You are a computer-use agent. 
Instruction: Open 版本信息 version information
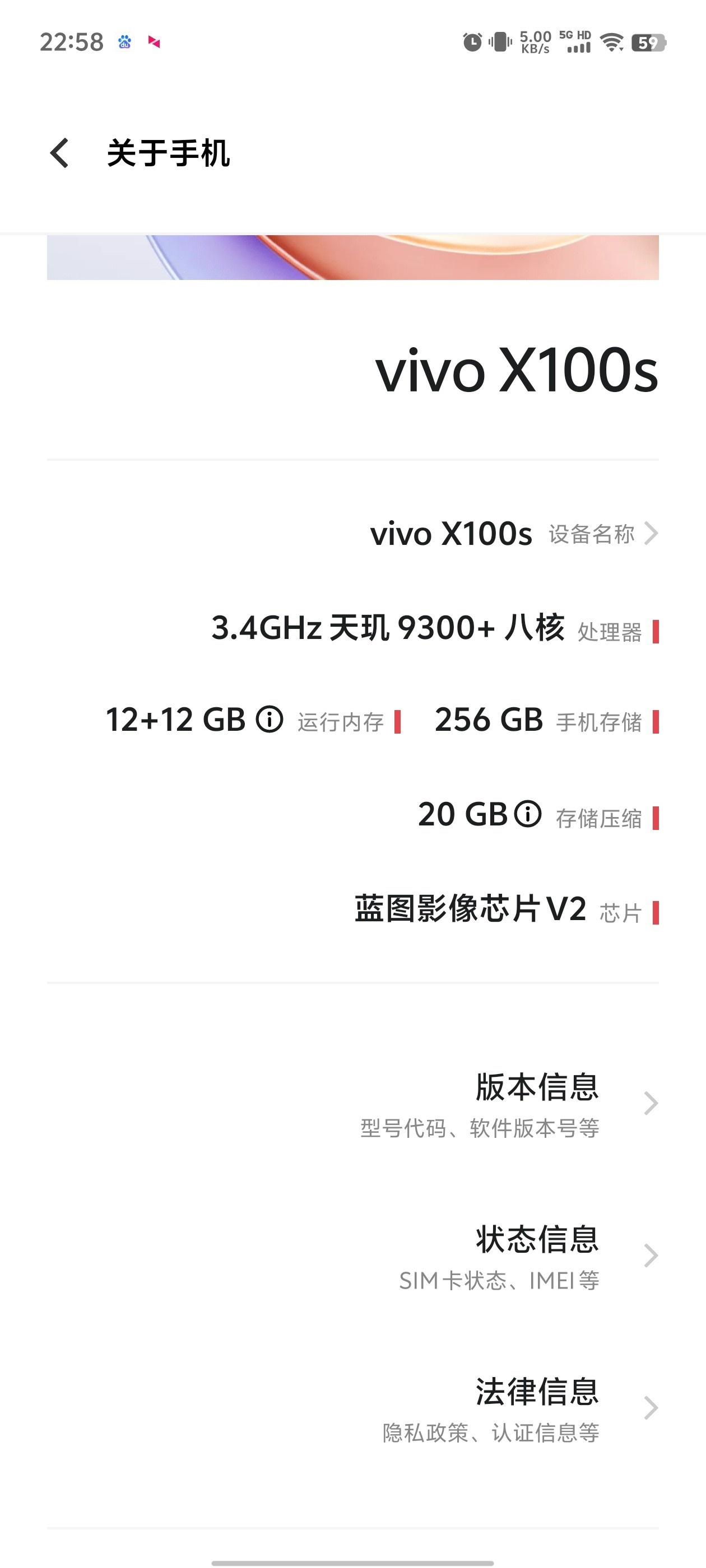pos(509,1104)
